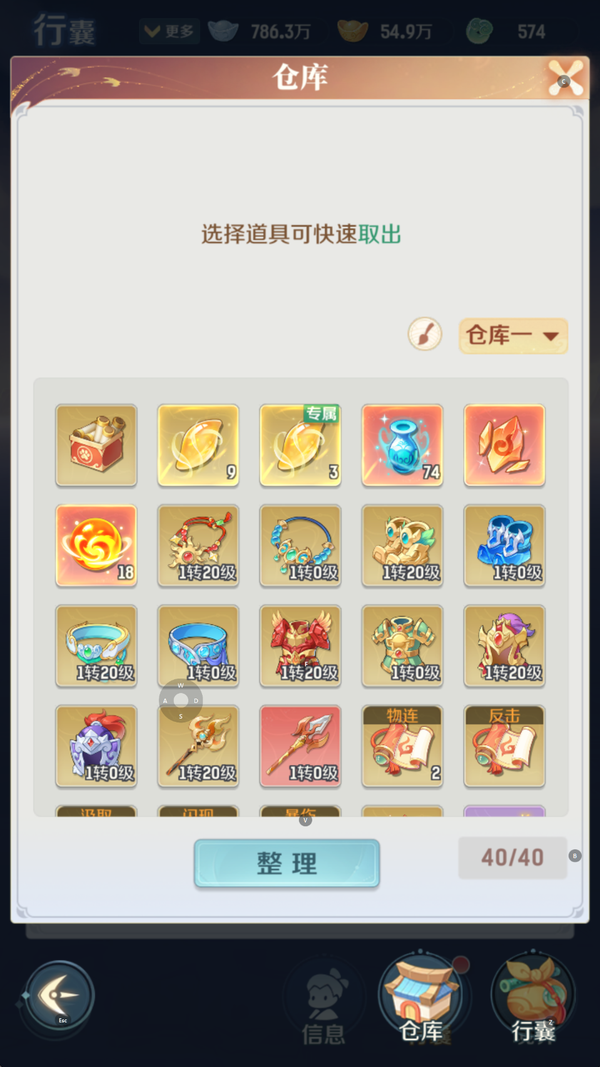The image size is (600, 1067).
Task: Select the 物连 skill scroll
Action: 402,745
